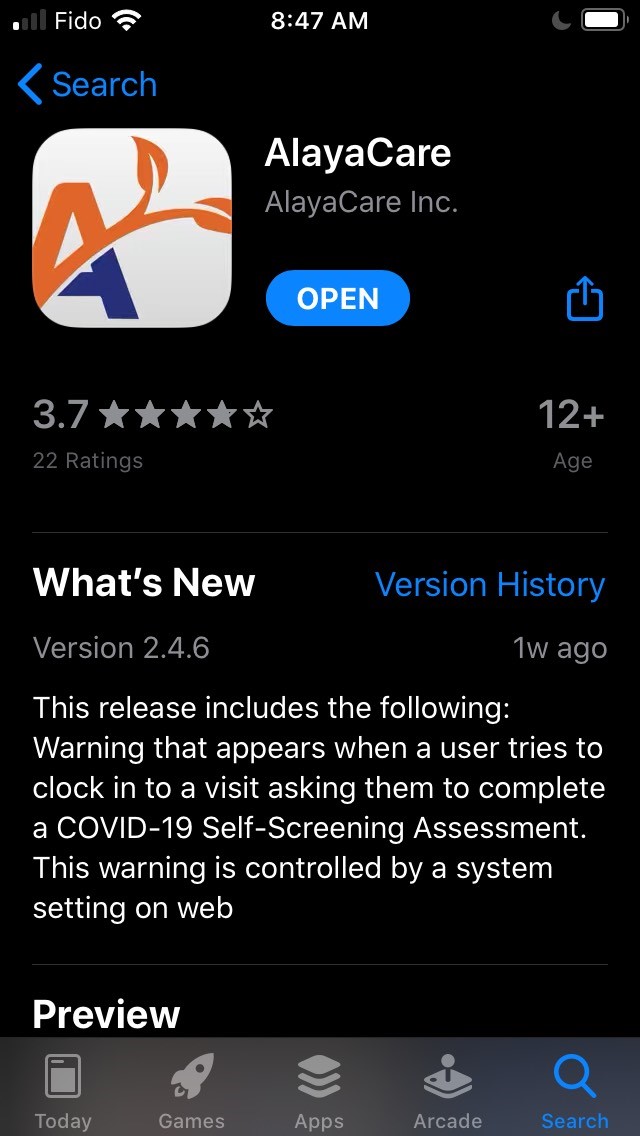Share the AlayaCare app page
Viewport: 640px width, 1136px height.
[585, 298]
